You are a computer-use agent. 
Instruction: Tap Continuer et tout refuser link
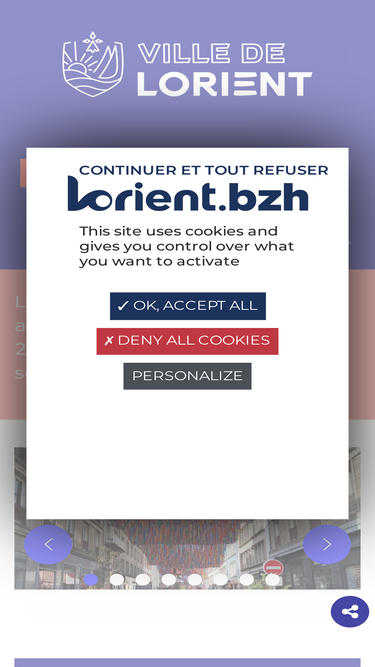tap(204, 171)
